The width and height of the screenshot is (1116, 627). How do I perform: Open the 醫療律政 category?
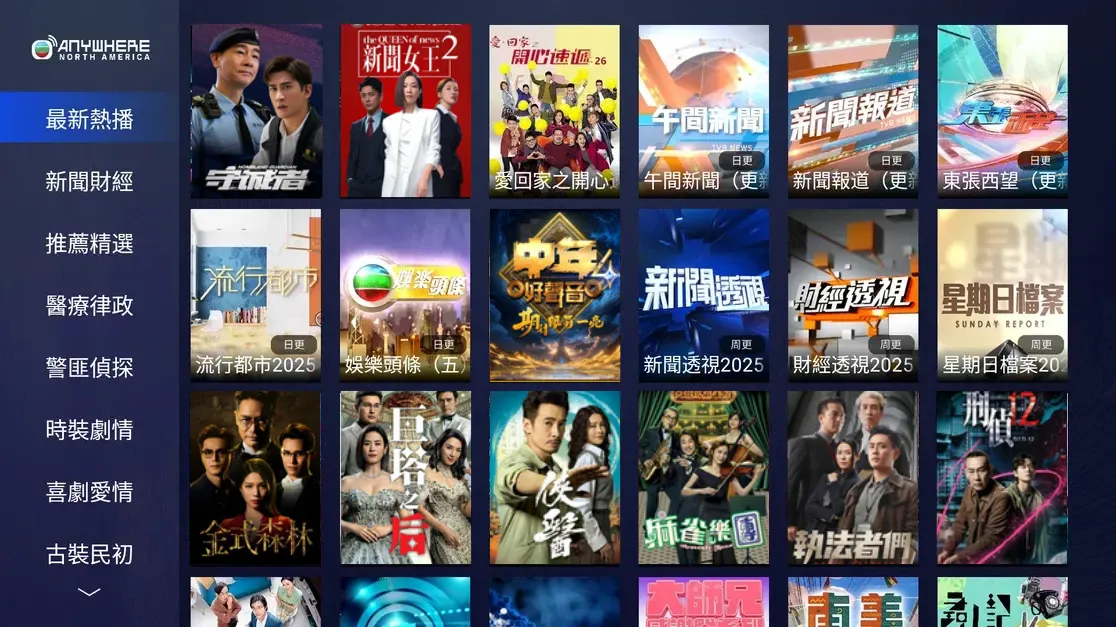pos(89,305)
